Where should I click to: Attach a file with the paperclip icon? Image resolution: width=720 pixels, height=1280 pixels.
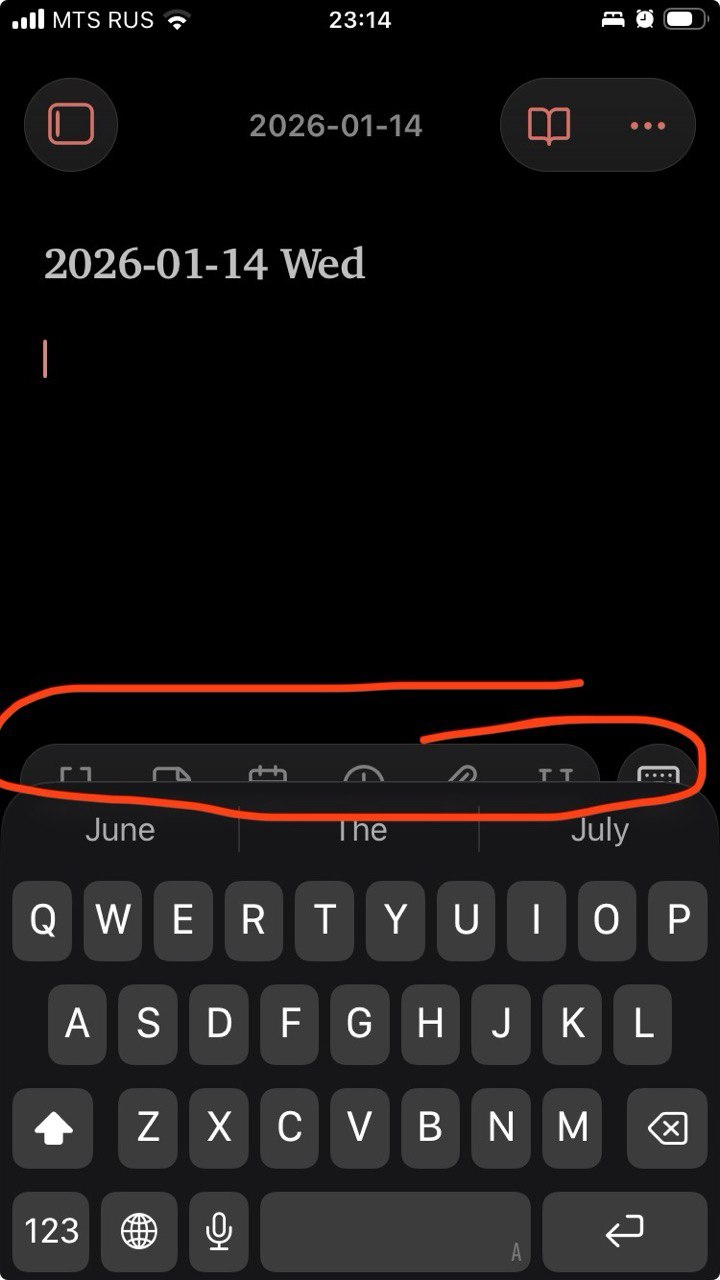[x=459, y=776]
